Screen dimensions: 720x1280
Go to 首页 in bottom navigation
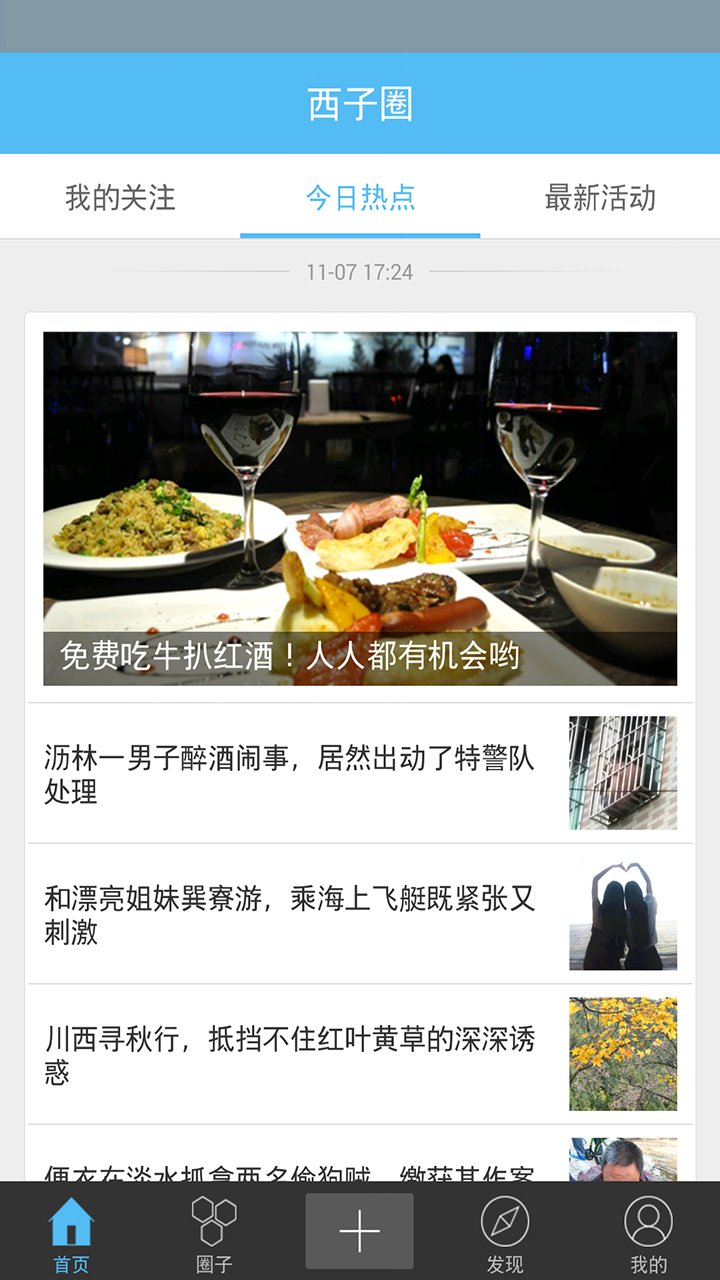71,1233
